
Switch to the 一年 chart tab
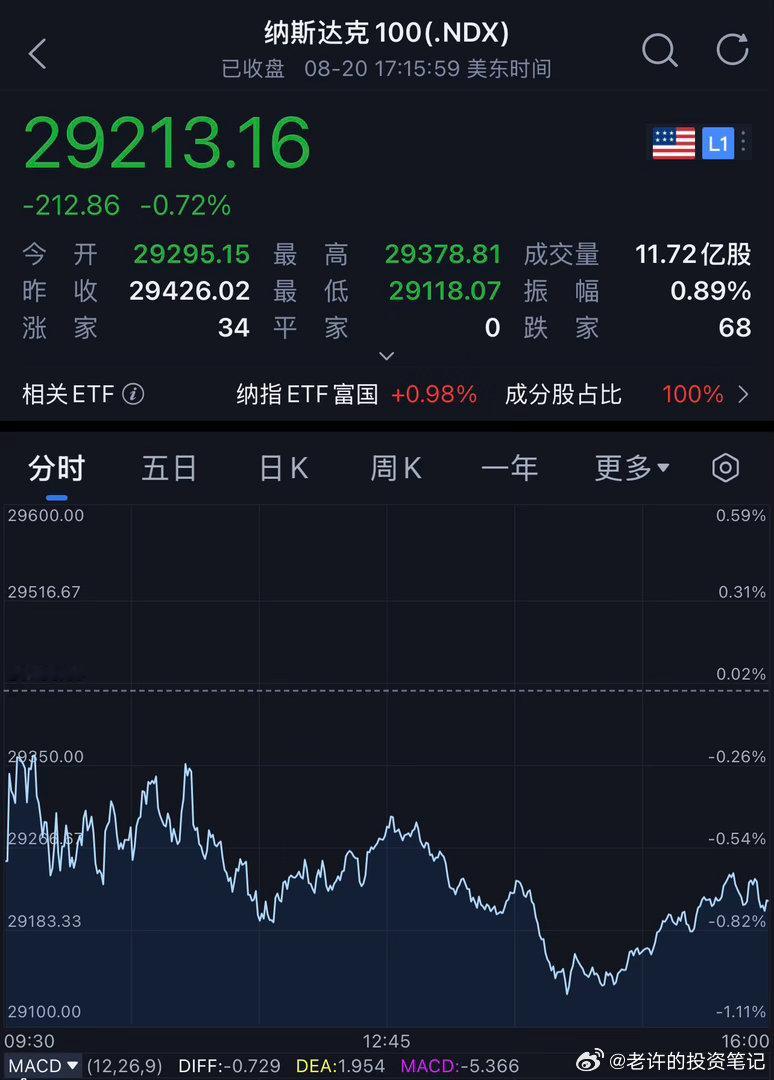point(509,469)
